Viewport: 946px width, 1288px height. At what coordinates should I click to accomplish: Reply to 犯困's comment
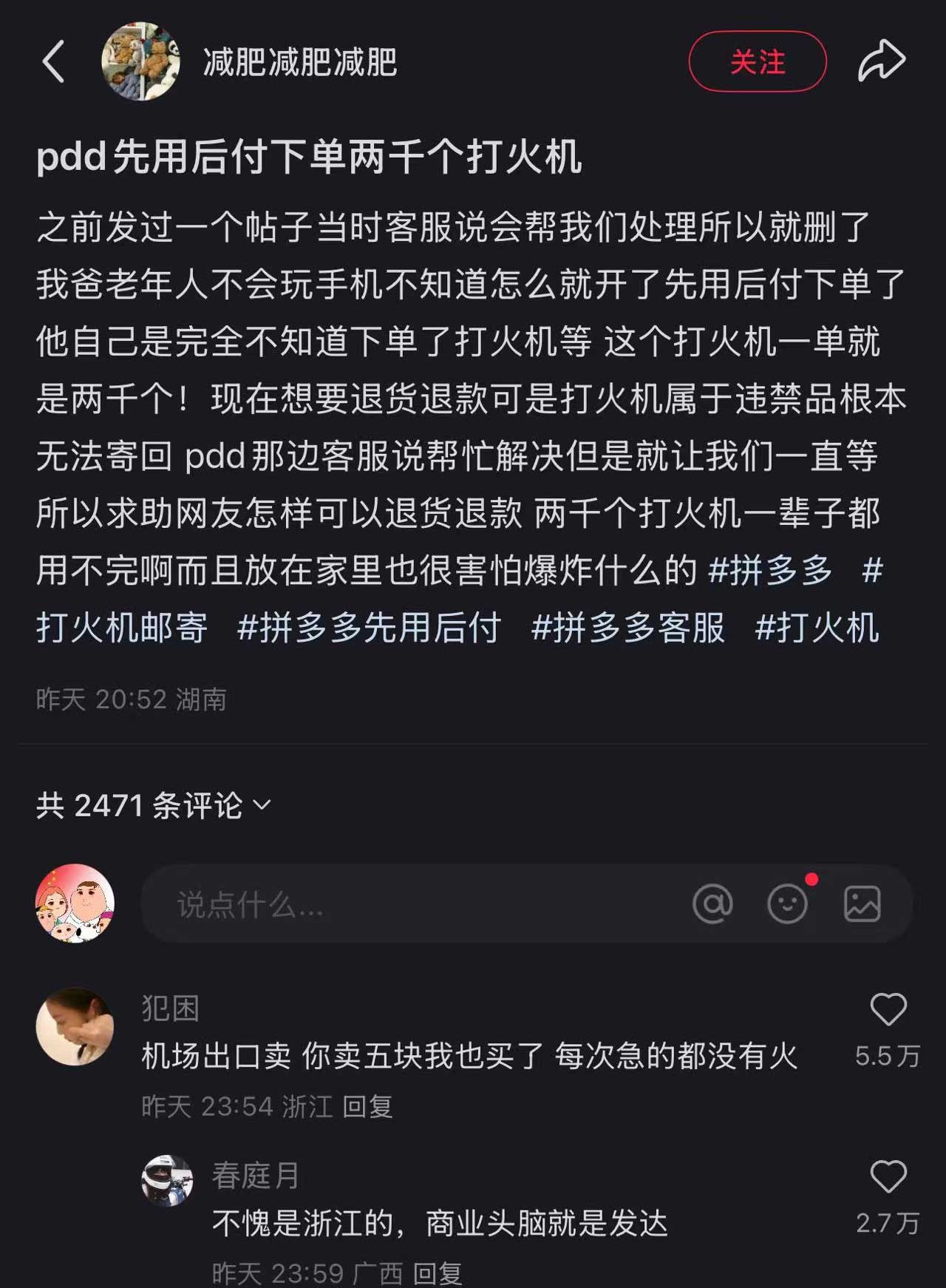367,1107
